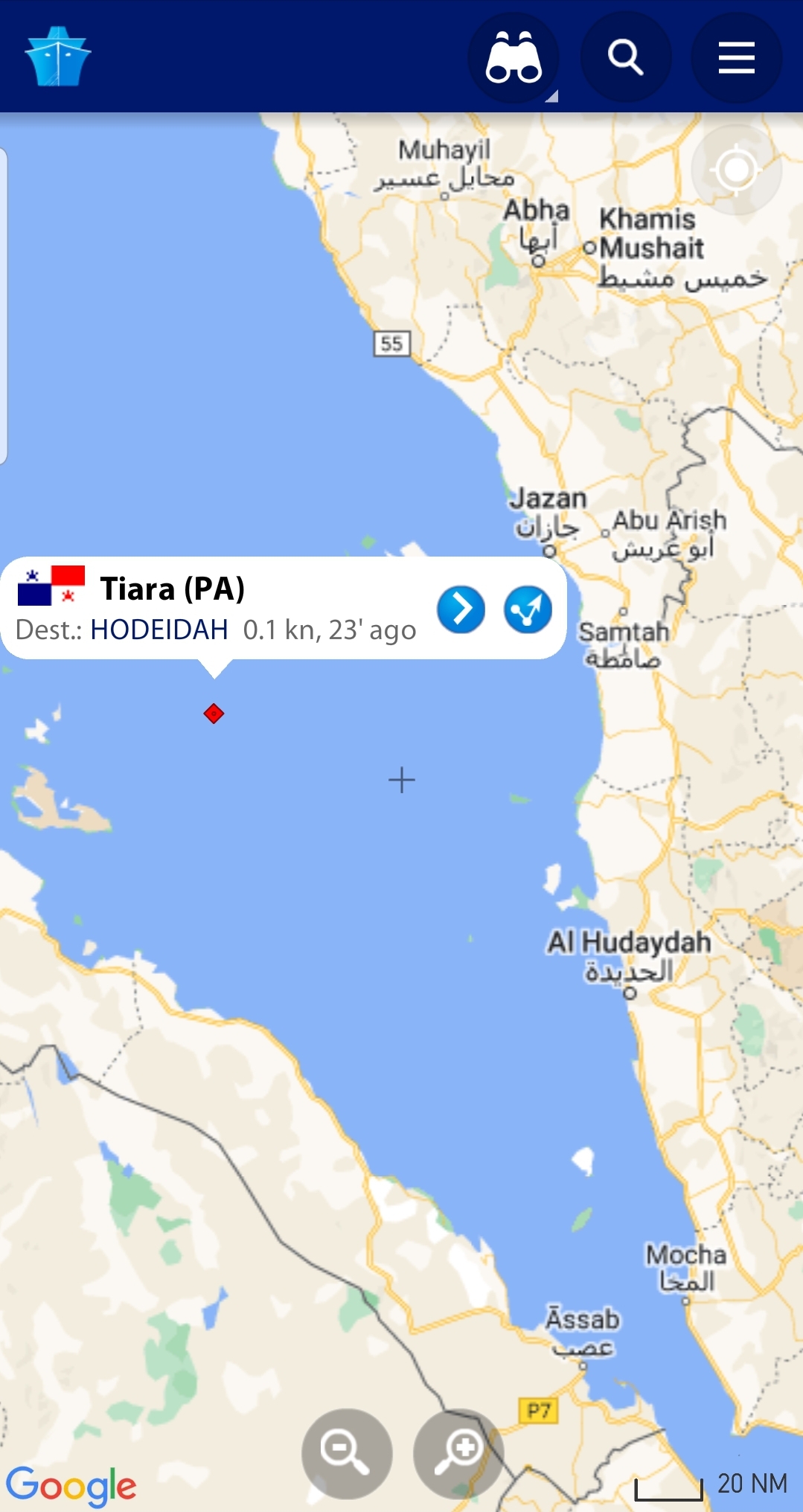Show Tiara's route track
This screenshot has height=1512, width=803.
coord(528,609)
